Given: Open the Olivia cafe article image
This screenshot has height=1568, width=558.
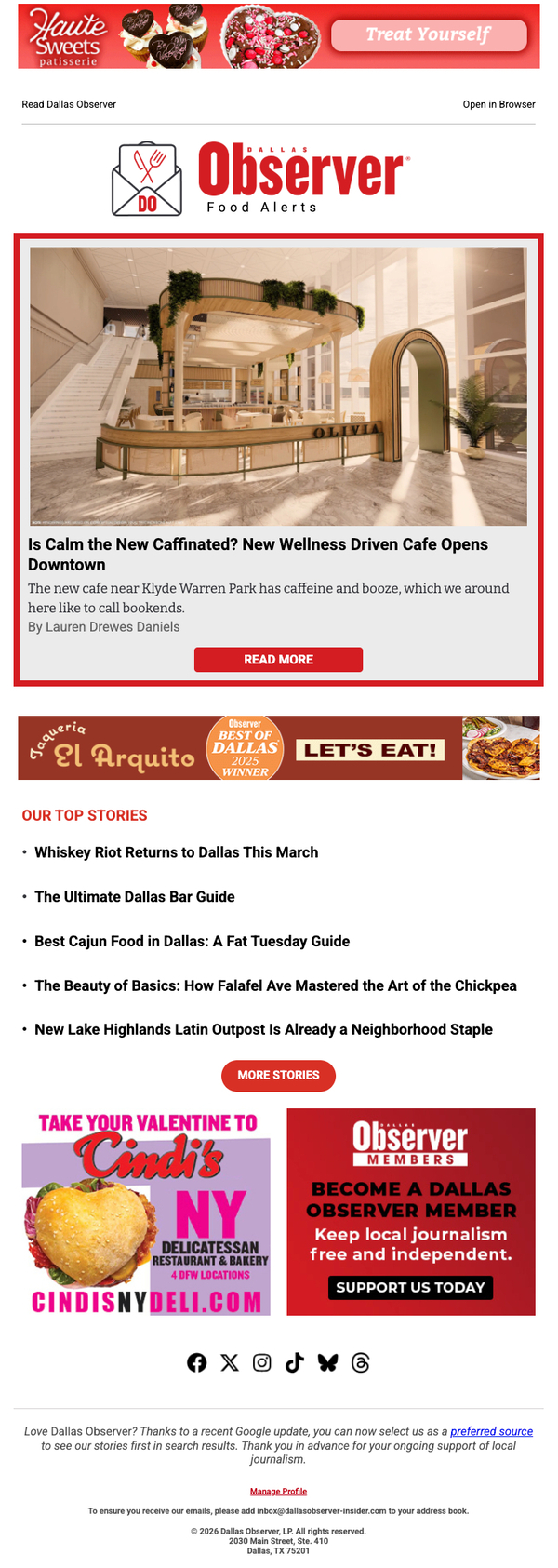Looking at the screenshot, I should point(278,385).
